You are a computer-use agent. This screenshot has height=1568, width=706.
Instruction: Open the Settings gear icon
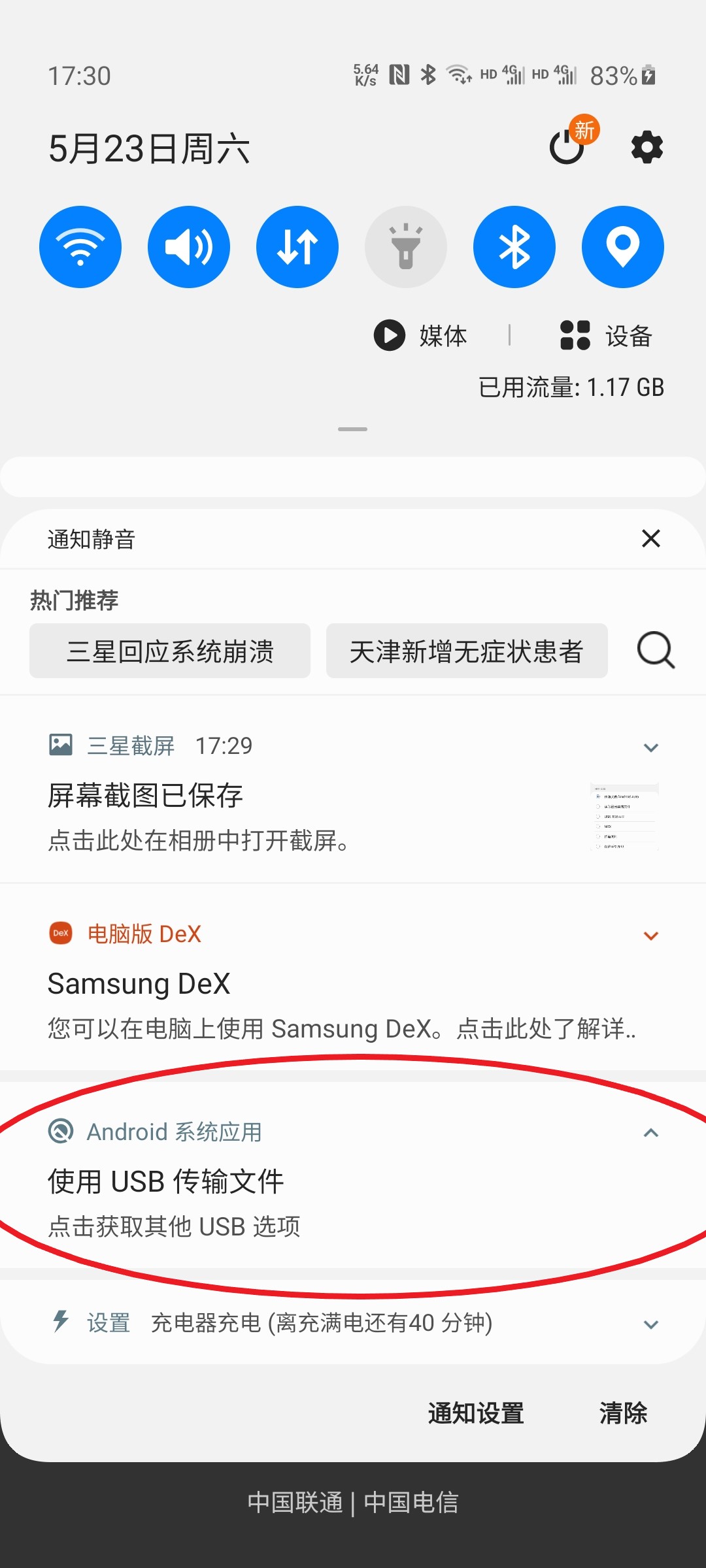click(x=647, y=147)
